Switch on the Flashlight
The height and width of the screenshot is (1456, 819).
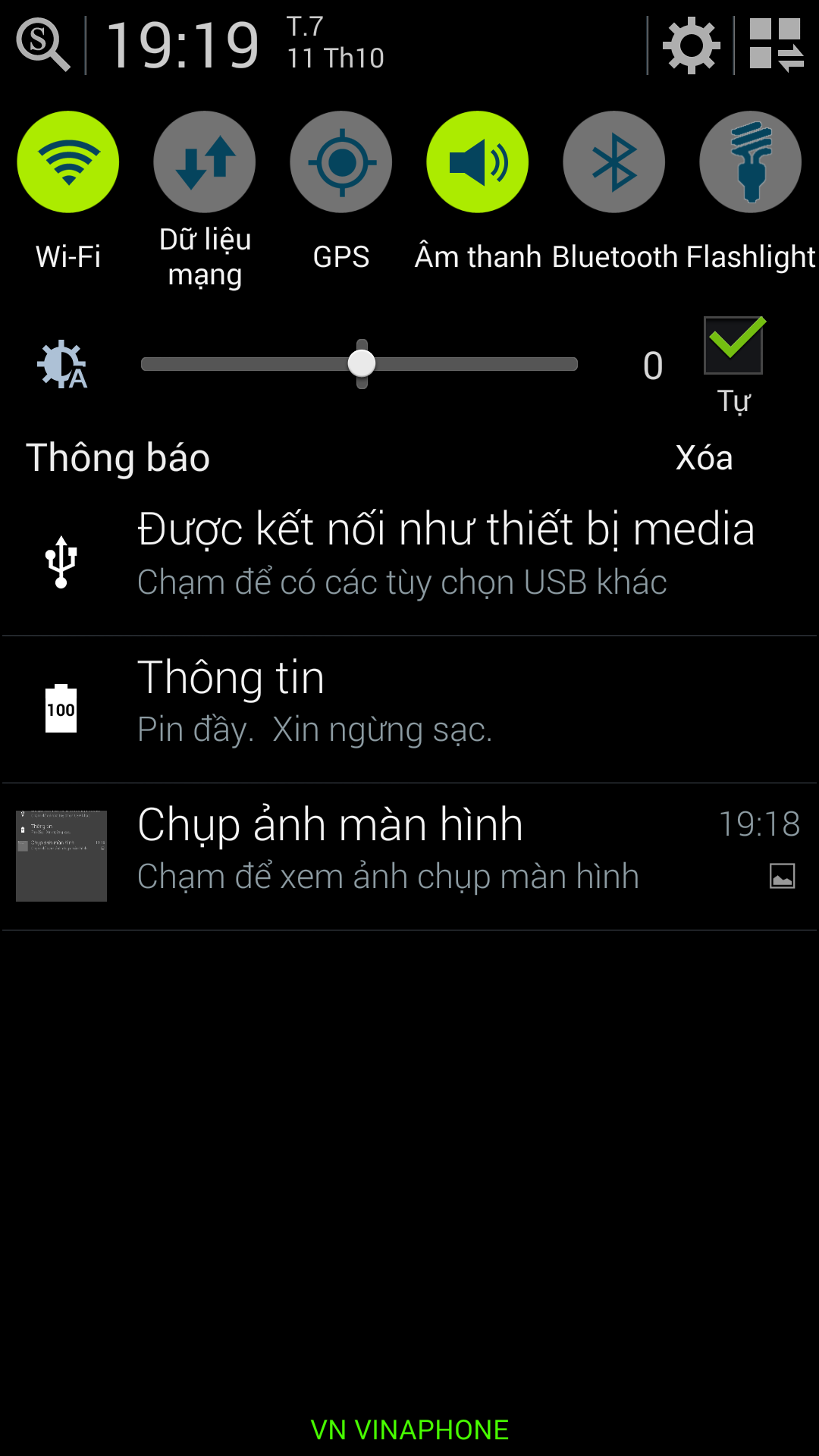pyautogui.click(x=751, y=162)
